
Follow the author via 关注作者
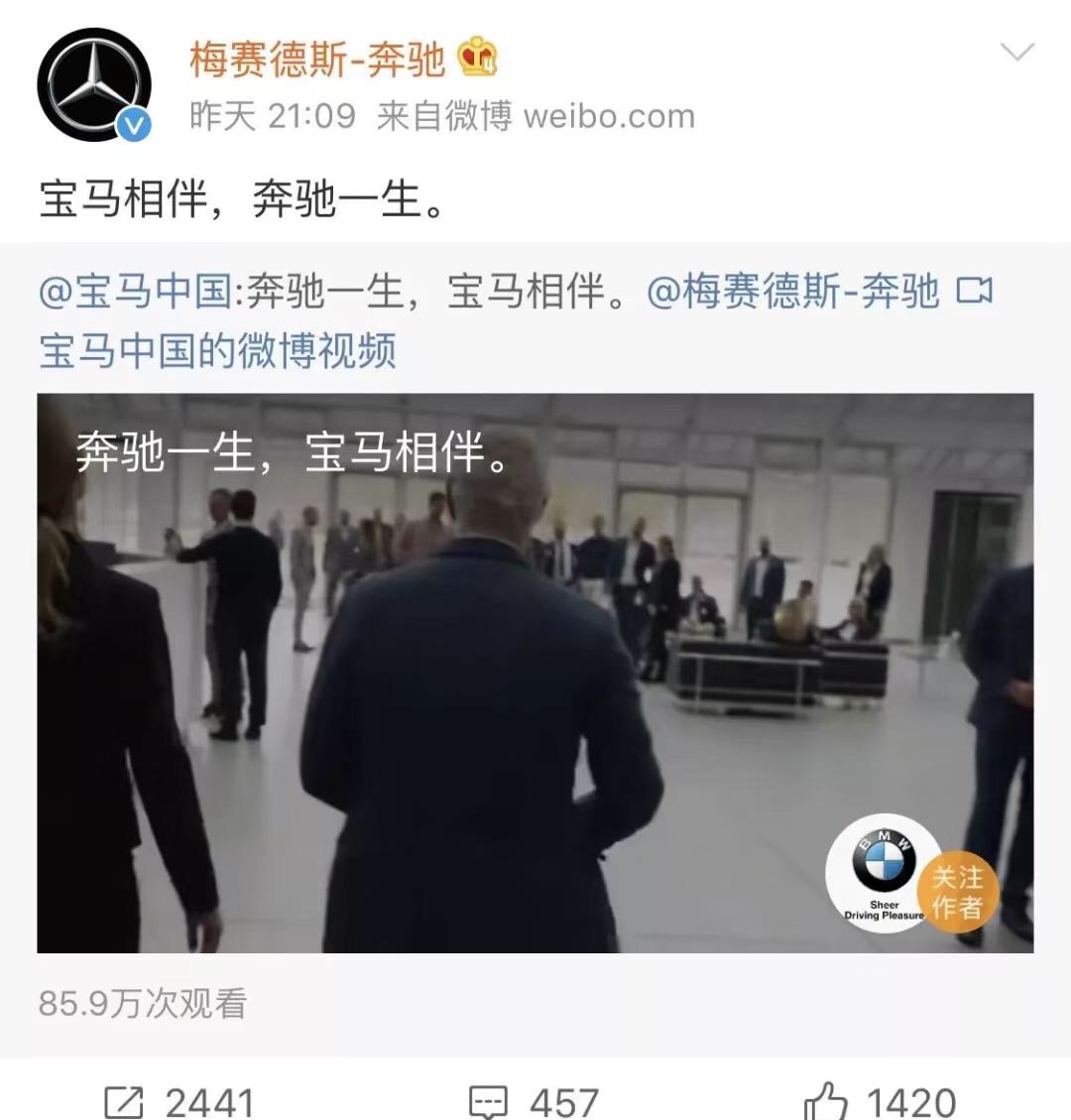pyautogui.click(x=956, y=891)
